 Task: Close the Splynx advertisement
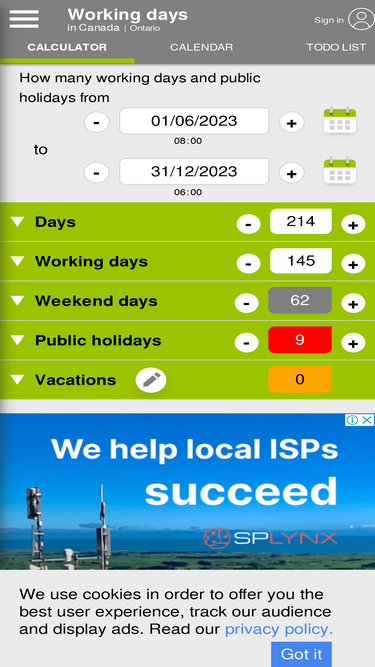(367, 420)
